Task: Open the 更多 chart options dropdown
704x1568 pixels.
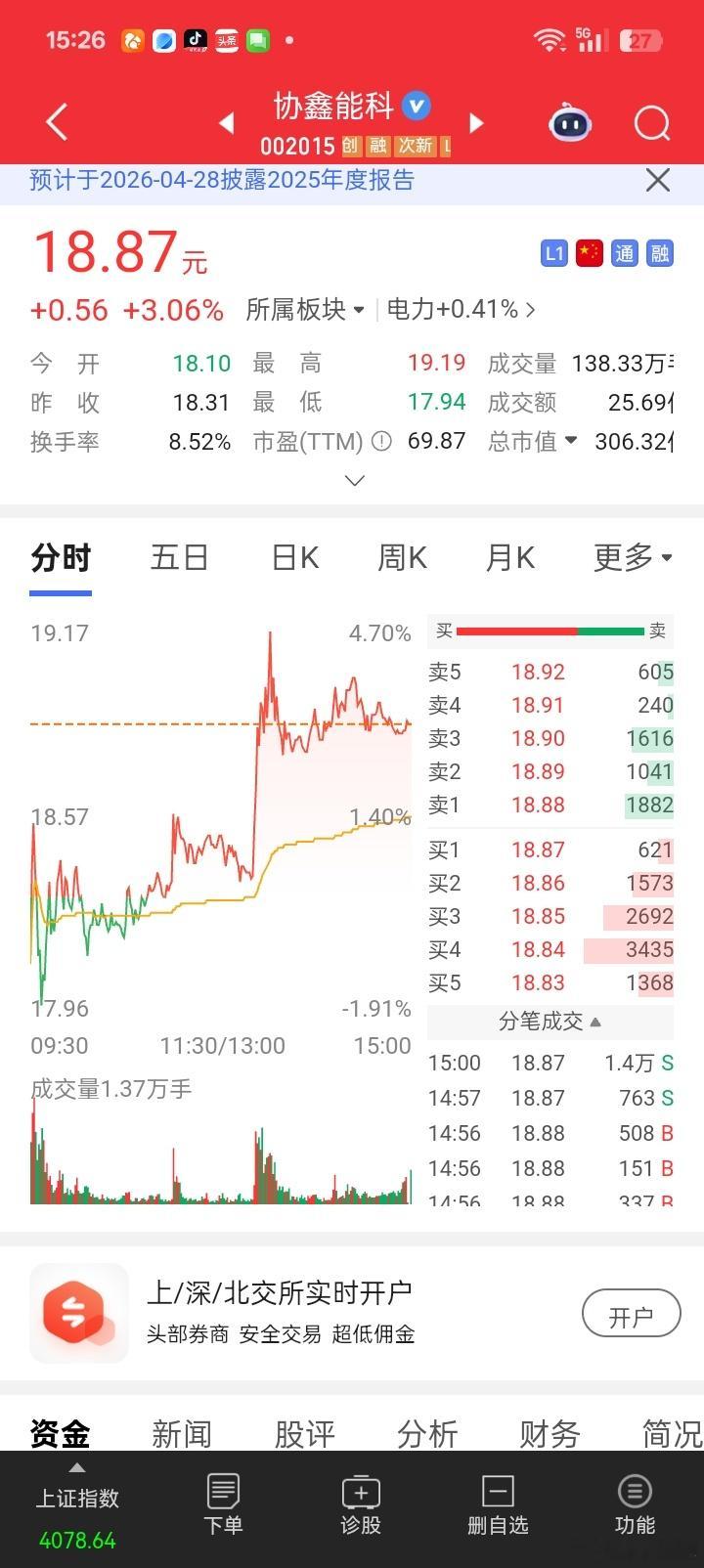Action: click(633, 557)
